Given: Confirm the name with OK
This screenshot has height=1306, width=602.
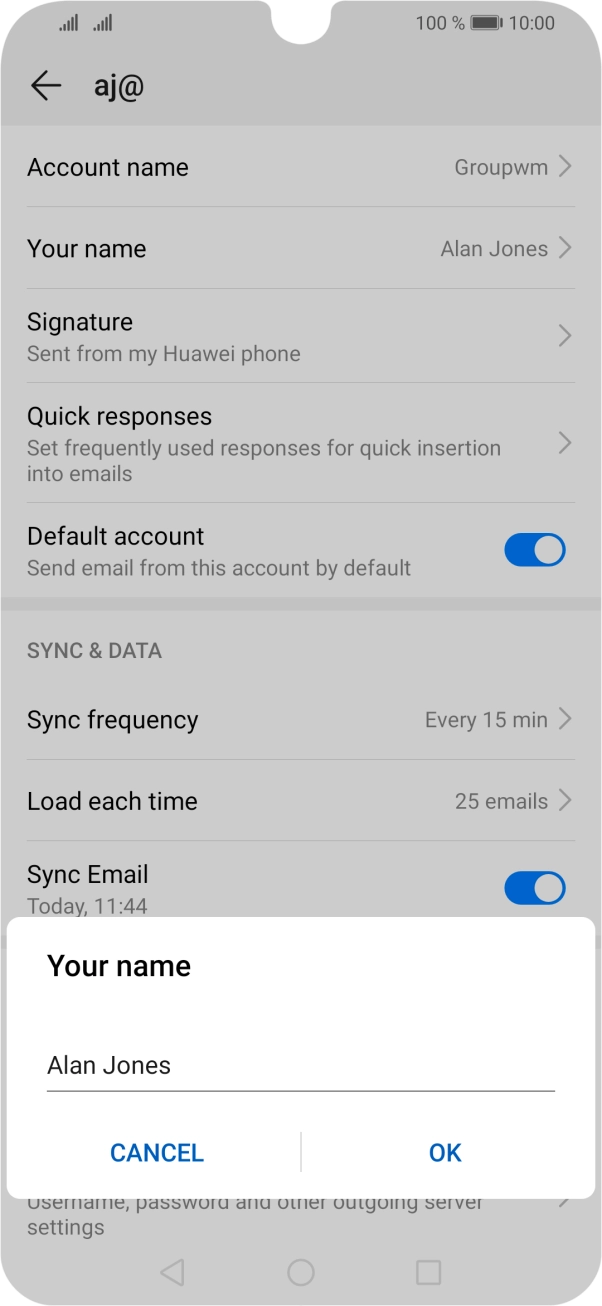Looking at the screenshot, I should [x=445, y=1152].
